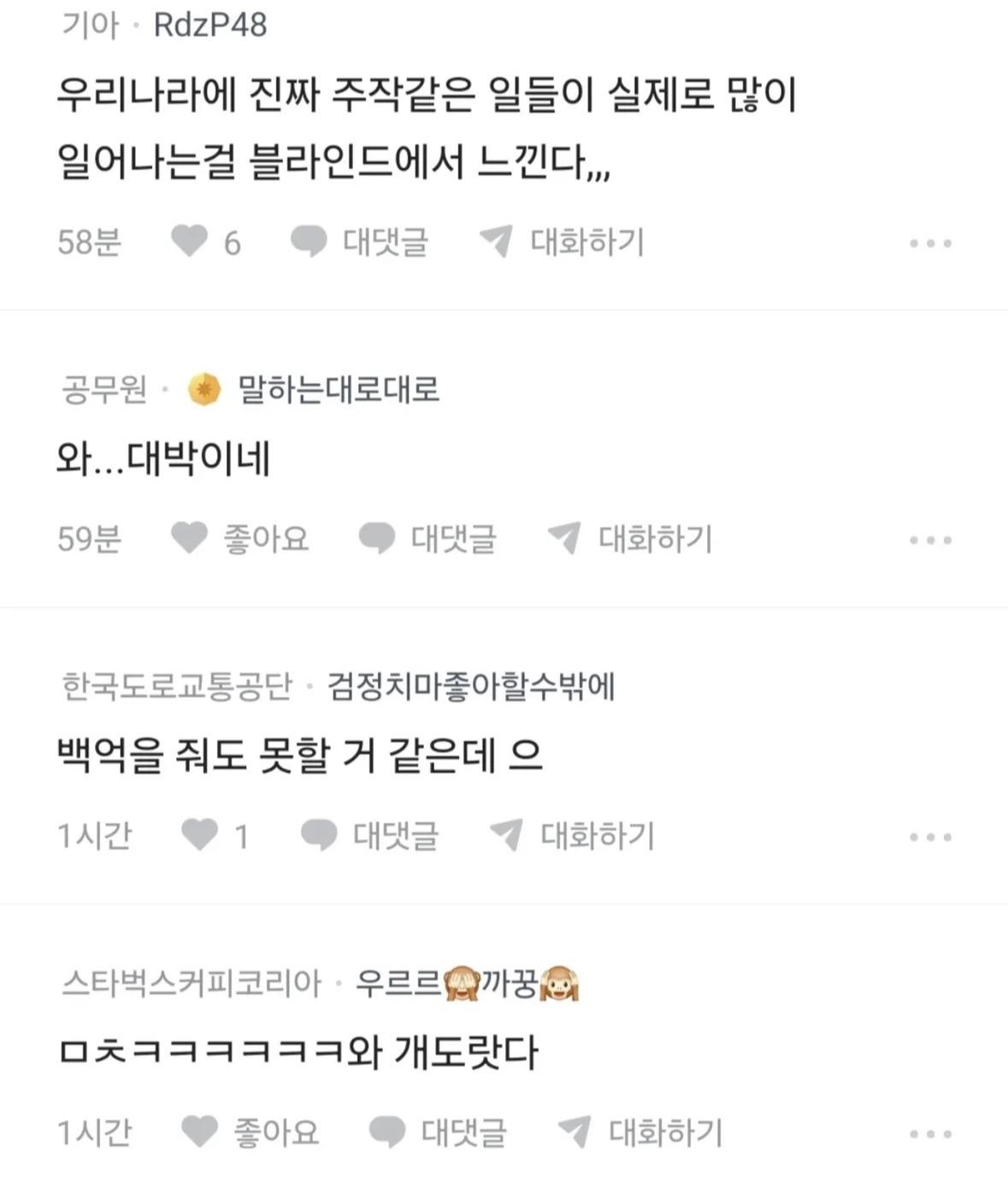The image size is (1008, 1181).
Task: Reply to the '개도랏다' comment
Action: (438, 1132)
